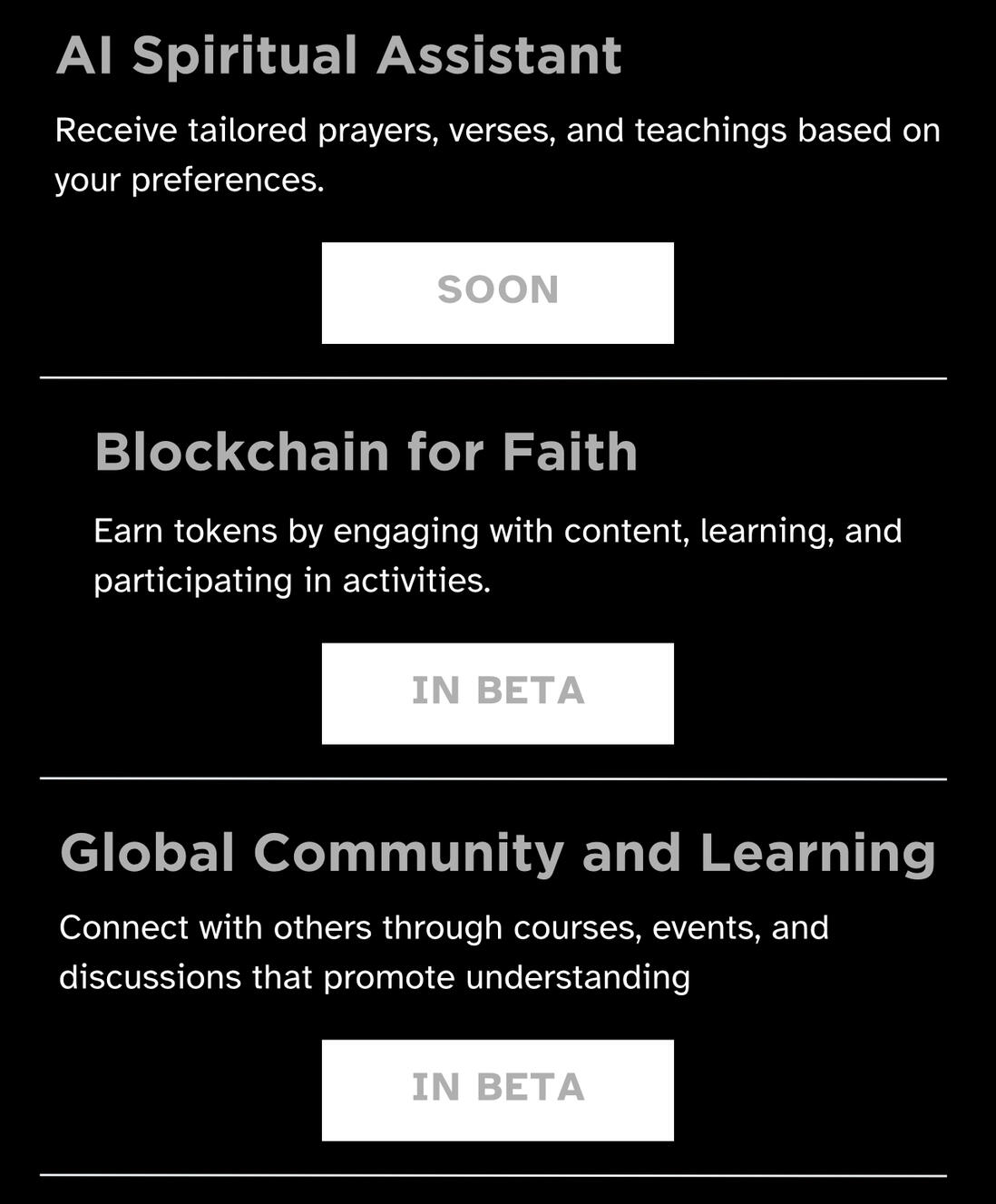Open IN BETA under Global Community and Learning
Viewport: 996px width, 1204px height.
pos(497,1090)
